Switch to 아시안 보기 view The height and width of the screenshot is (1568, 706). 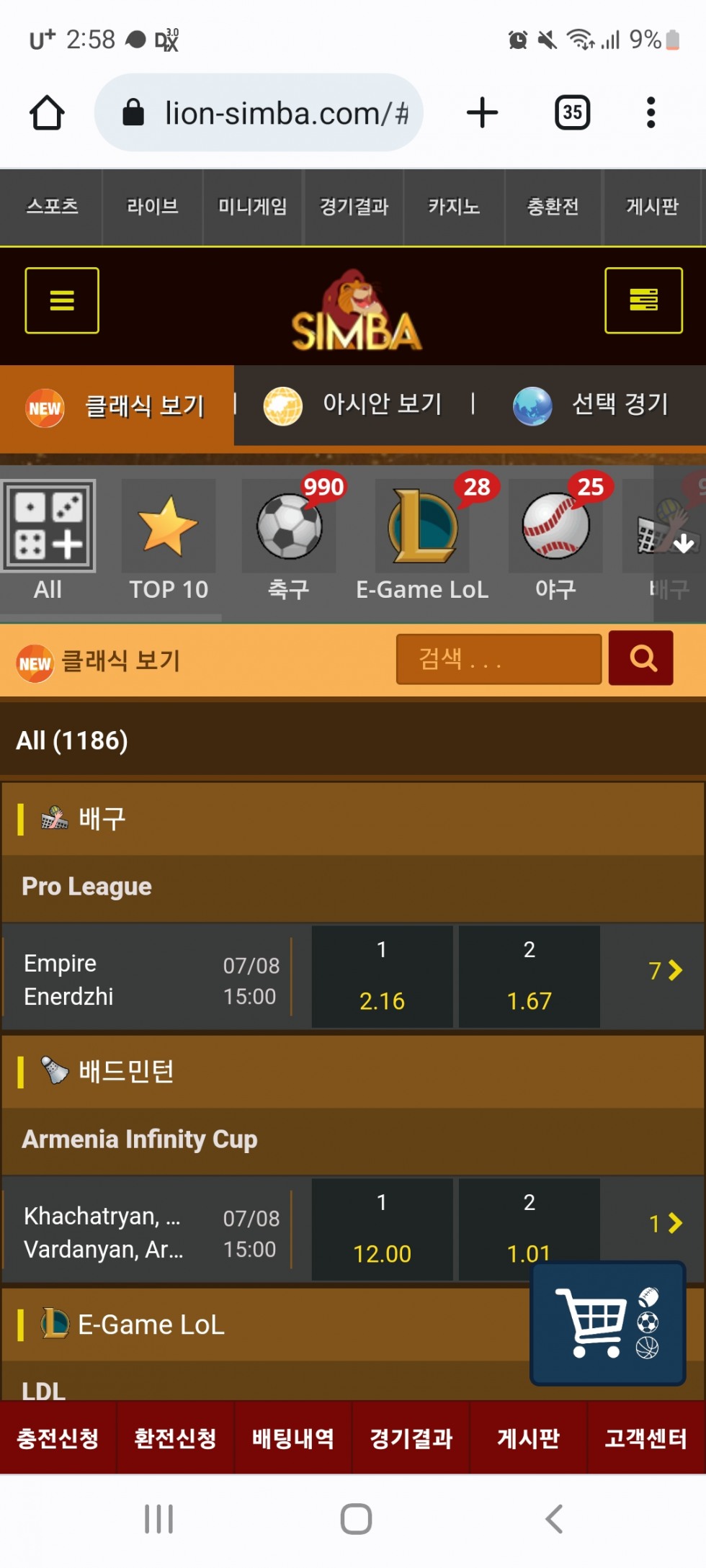click(354, 406)
